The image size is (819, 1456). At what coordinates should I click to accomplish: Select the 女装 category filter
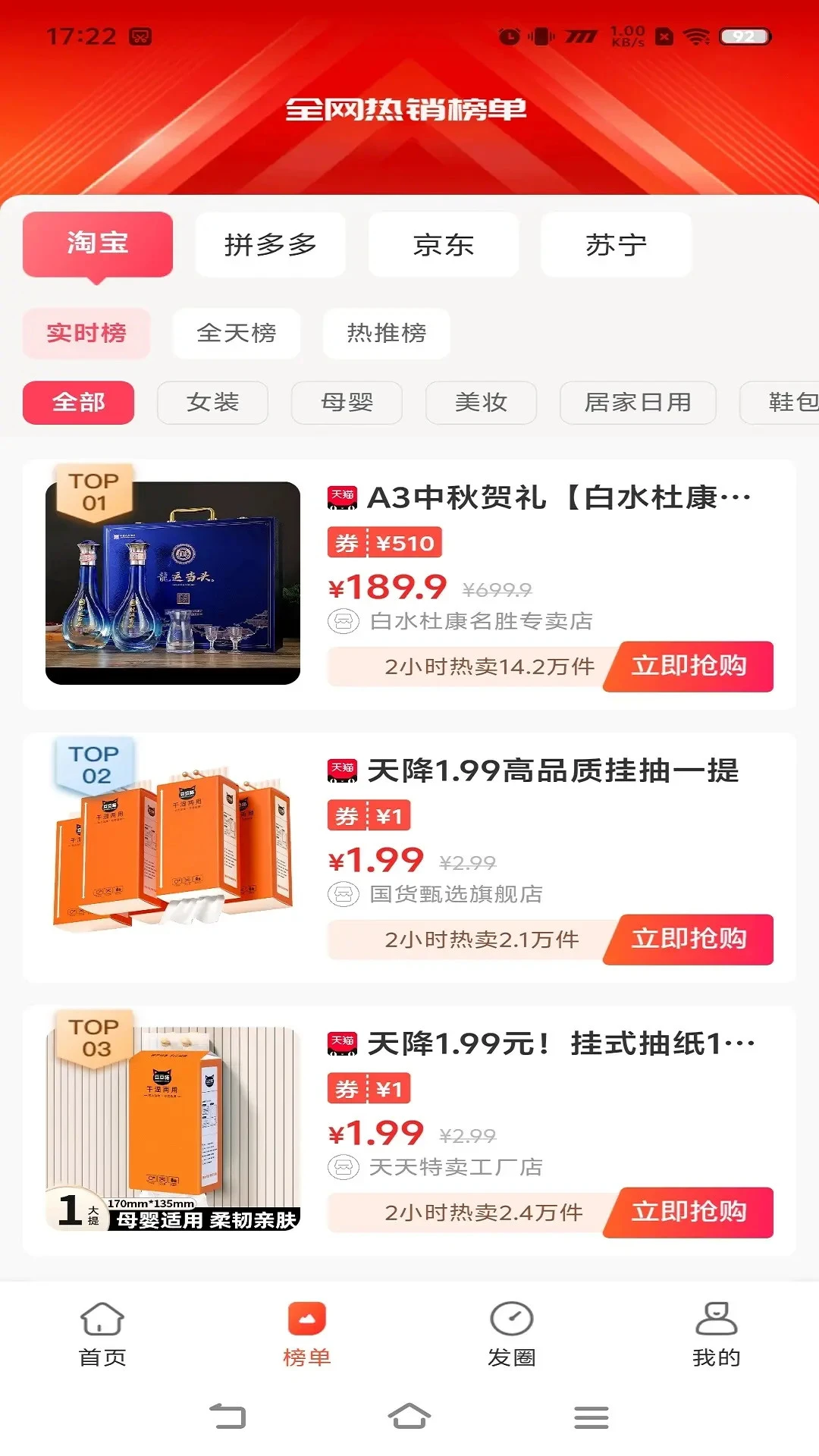click(212, 403)
